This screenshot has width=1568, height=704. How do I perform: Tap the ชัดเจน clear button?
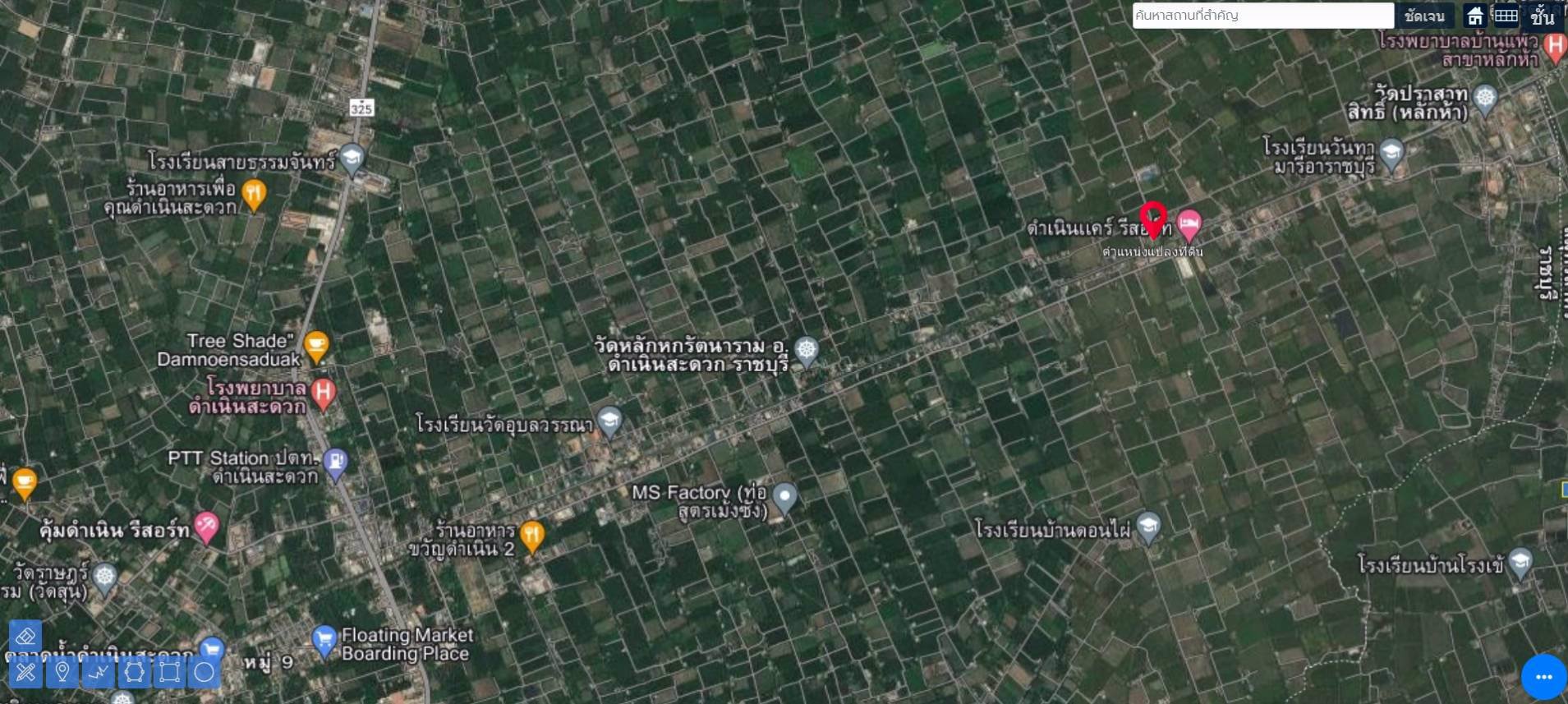[x=1424, y=16]
